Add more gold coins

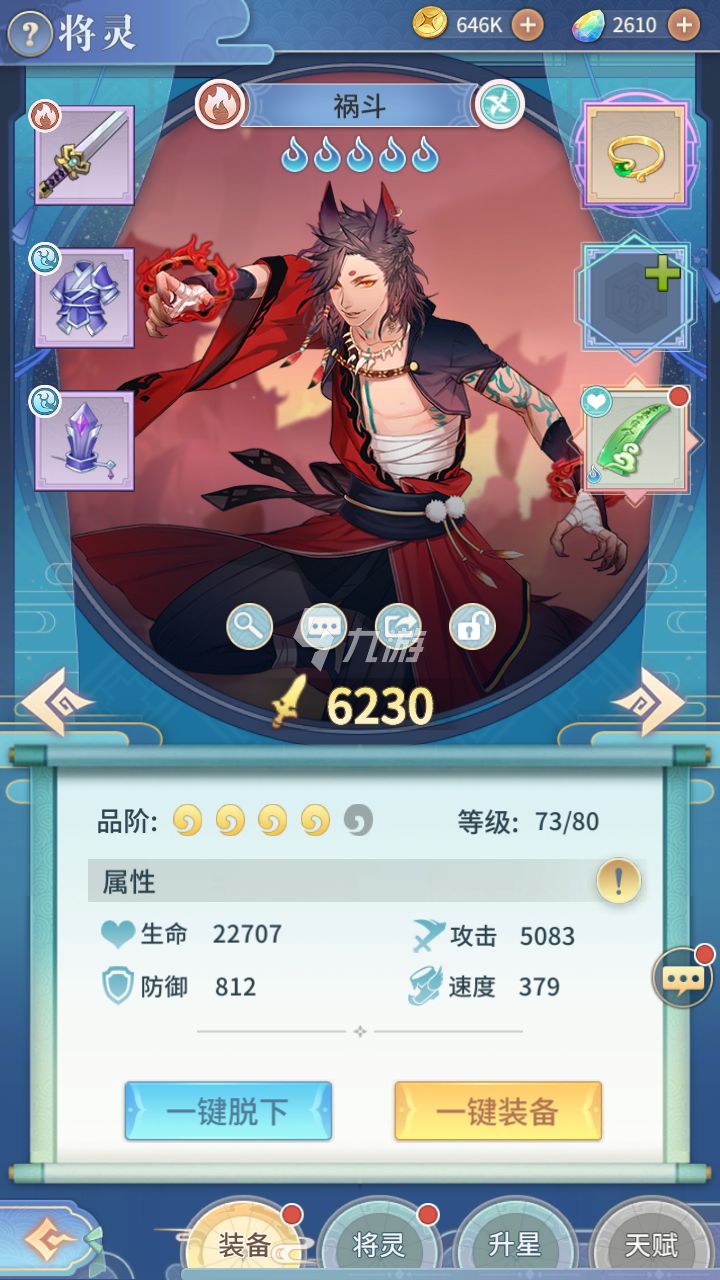(x=527, y=25)
